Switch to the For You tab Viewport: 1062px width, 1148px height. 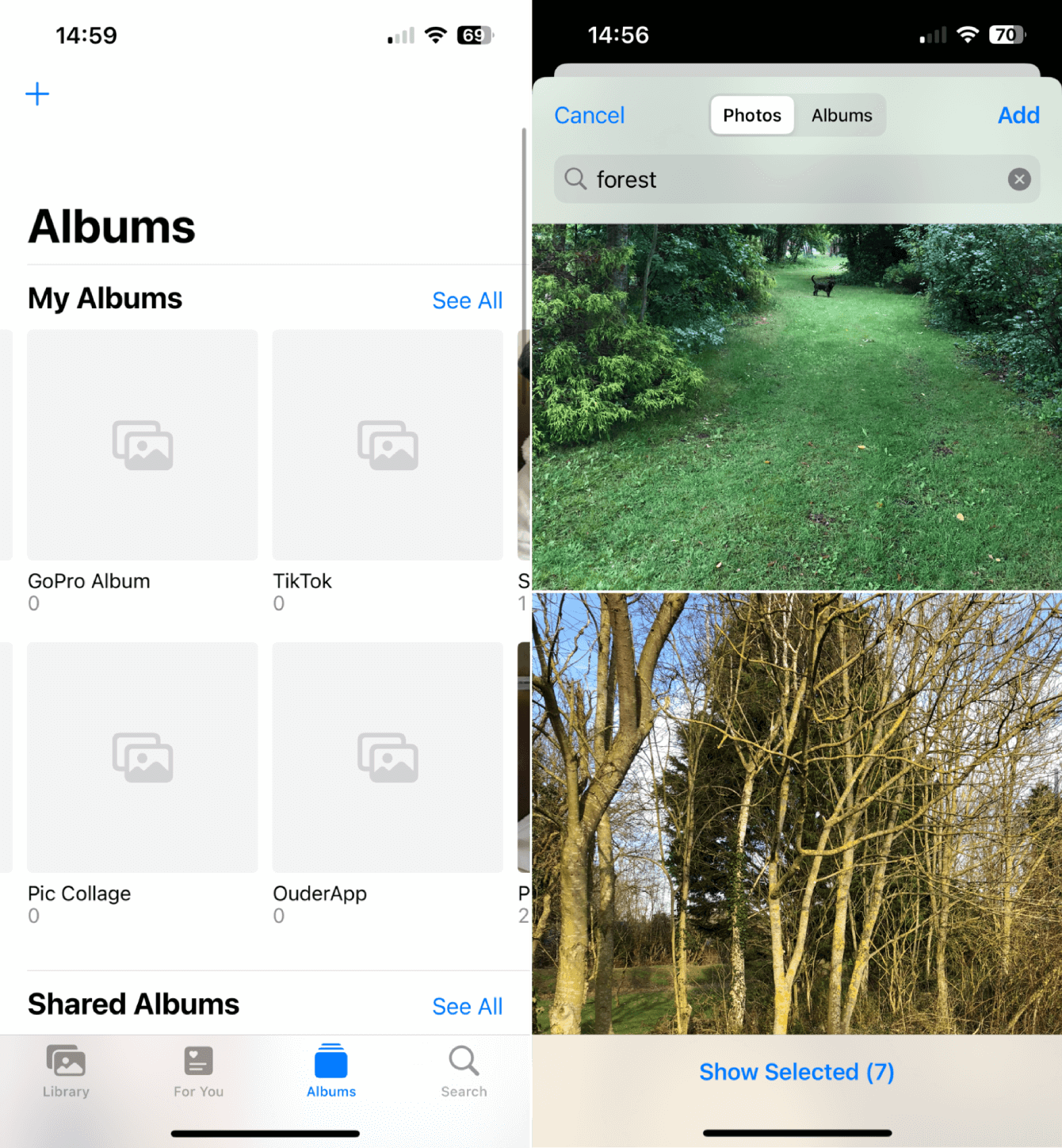(x=198, y=1071)
